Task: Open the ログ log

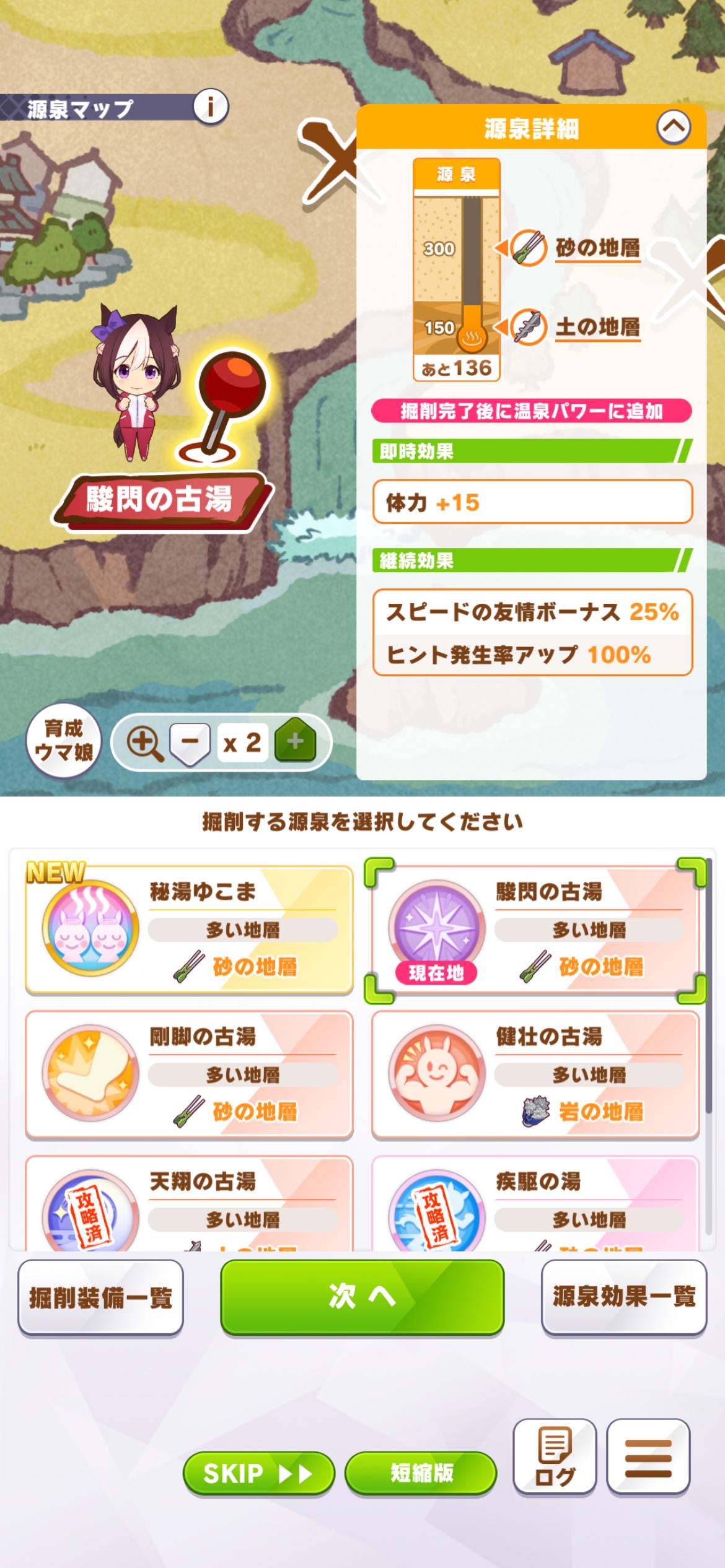Action: click(555, 1457)
